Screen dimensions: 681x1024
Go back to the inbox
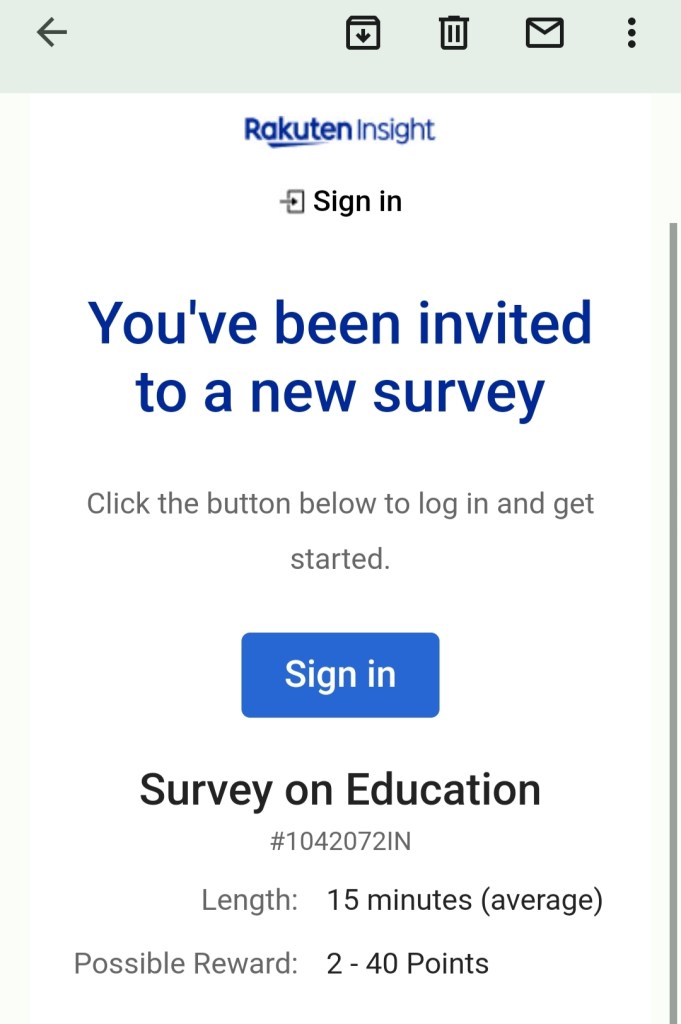[52, 34]
